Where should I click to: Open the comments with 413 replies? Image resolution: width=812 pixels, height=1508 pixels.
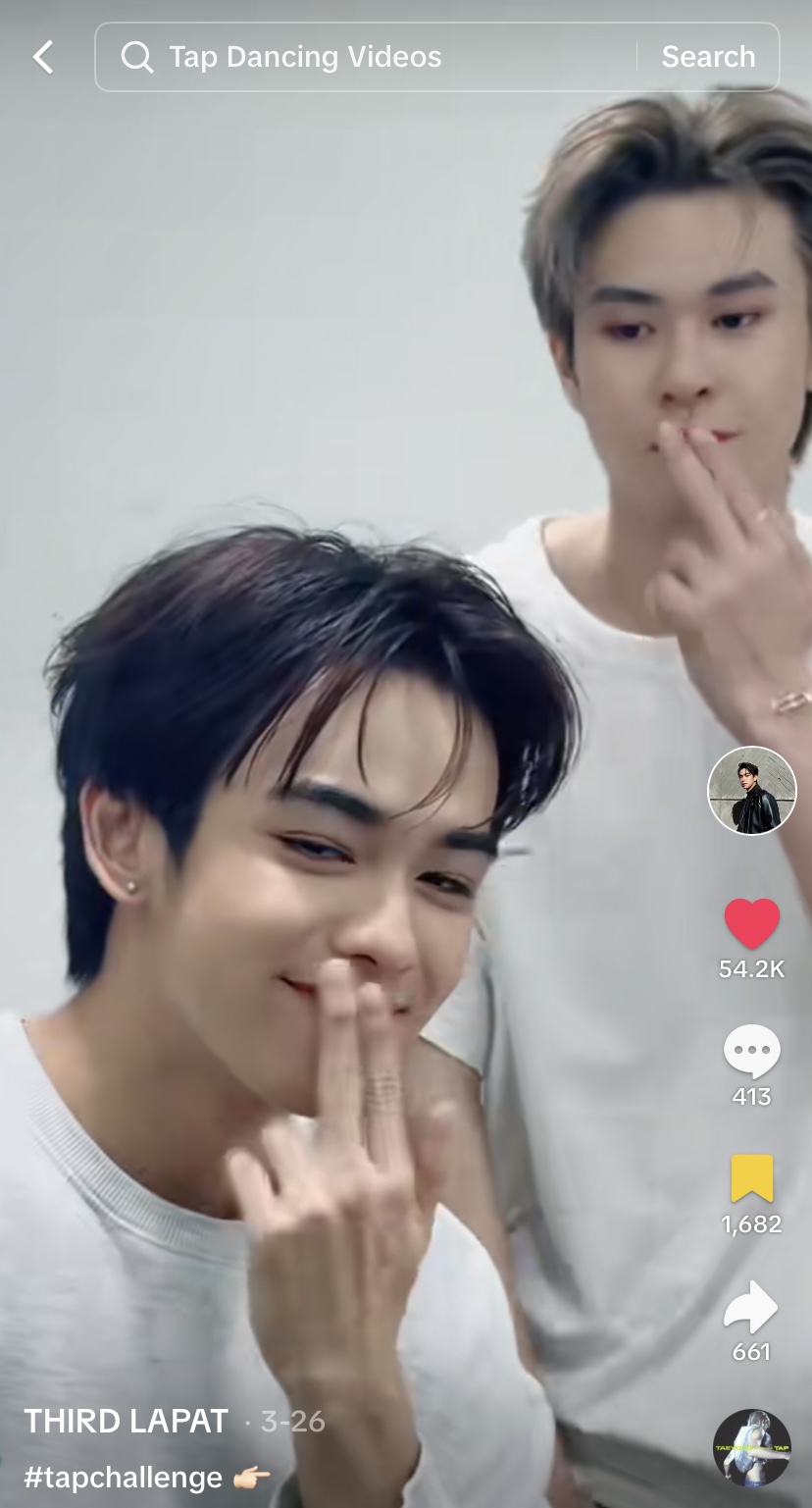[x=751, y=1052]
